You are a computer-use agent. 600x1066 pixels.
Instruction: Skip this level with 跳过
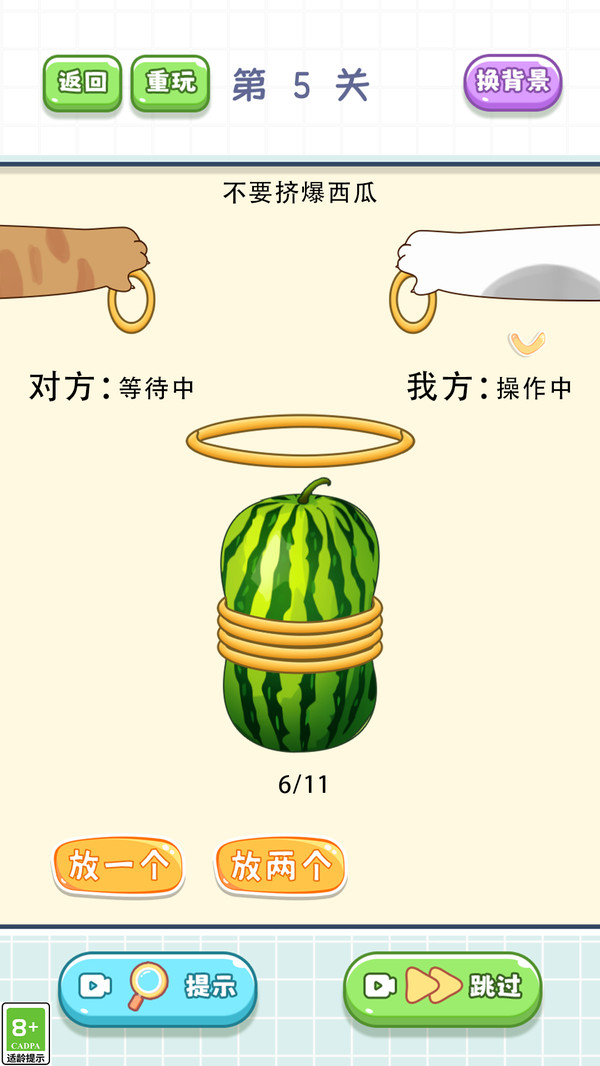(442, 987)
